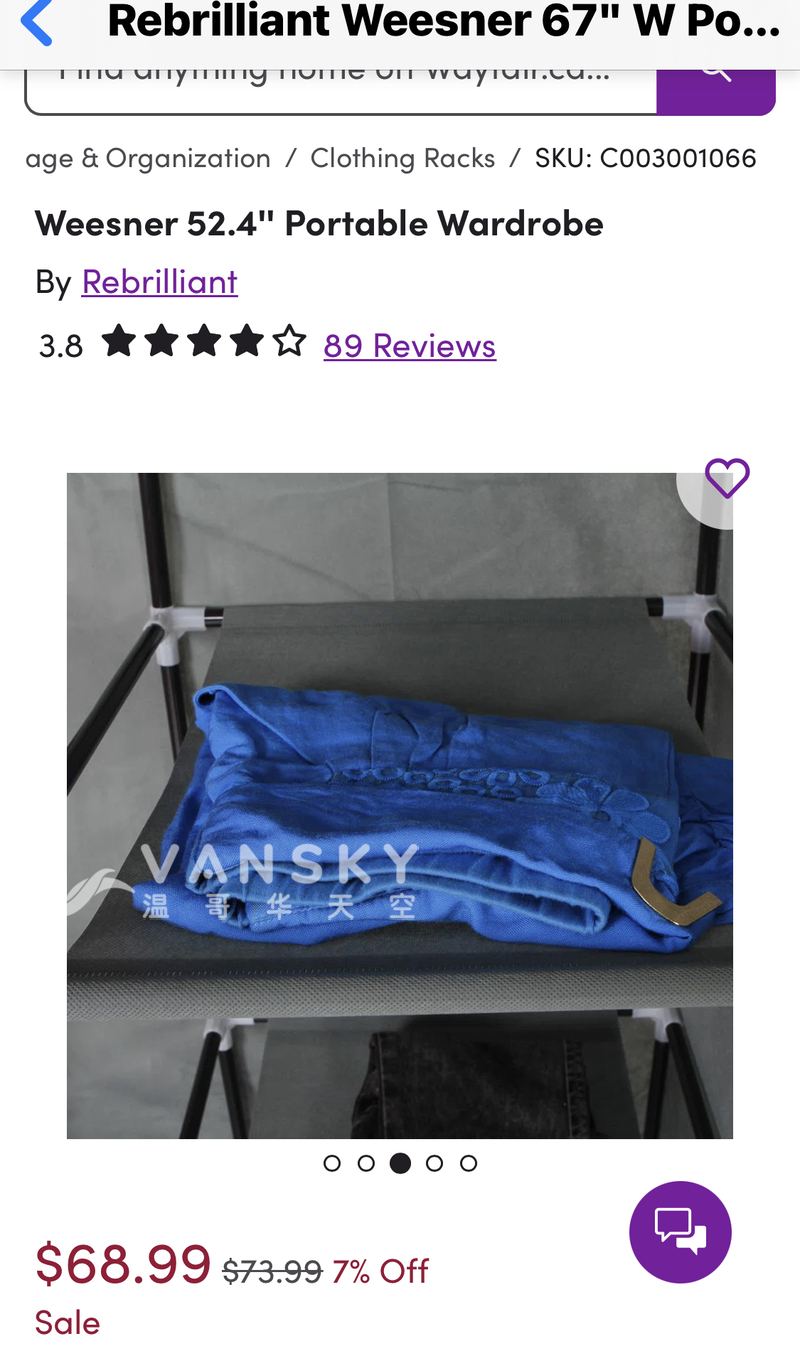
Task: Open the Clothing Racks breadcrumb
Action: pyautogui.click(x=402, y=158)
